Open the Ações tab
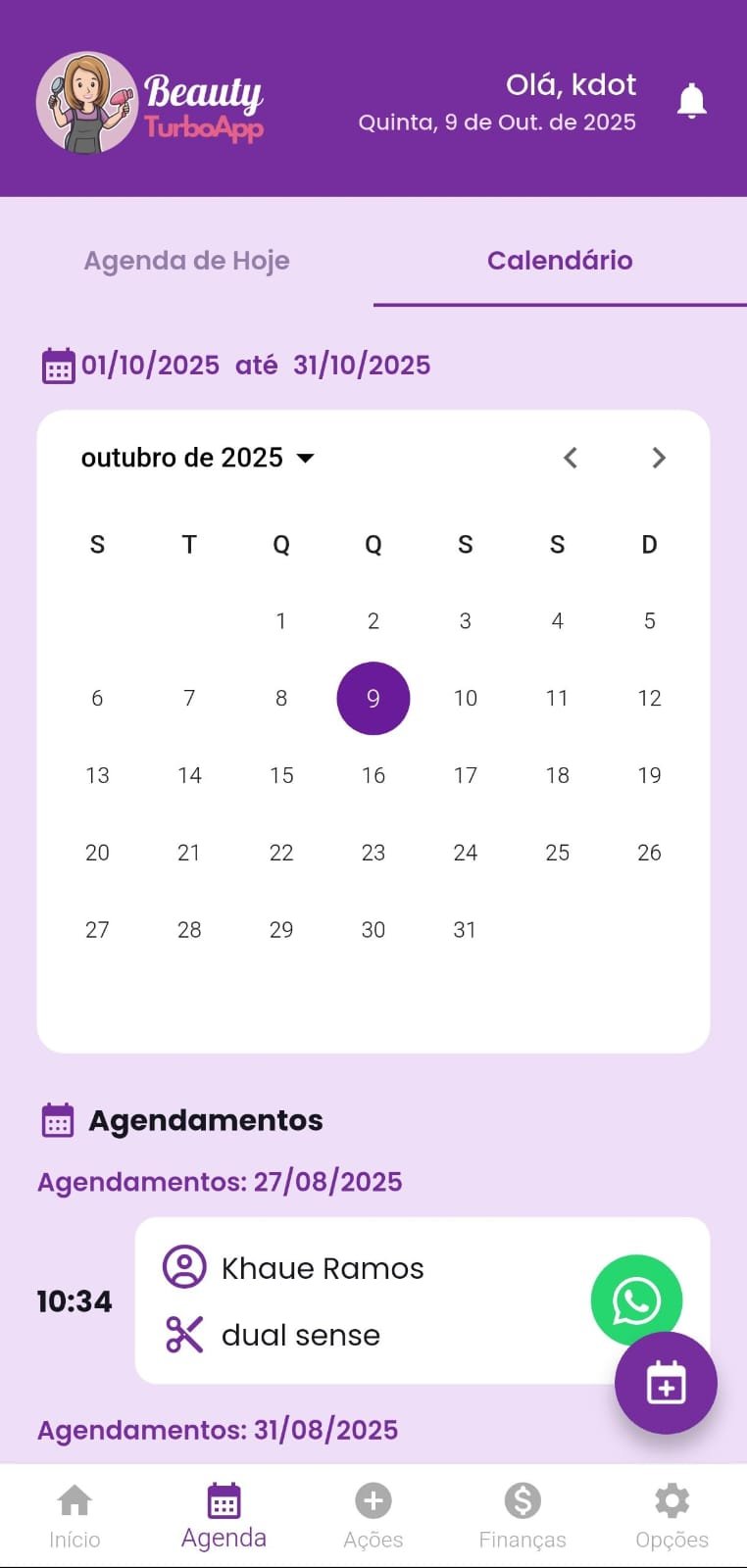 pyautogui.click(x=373, y=1515)
